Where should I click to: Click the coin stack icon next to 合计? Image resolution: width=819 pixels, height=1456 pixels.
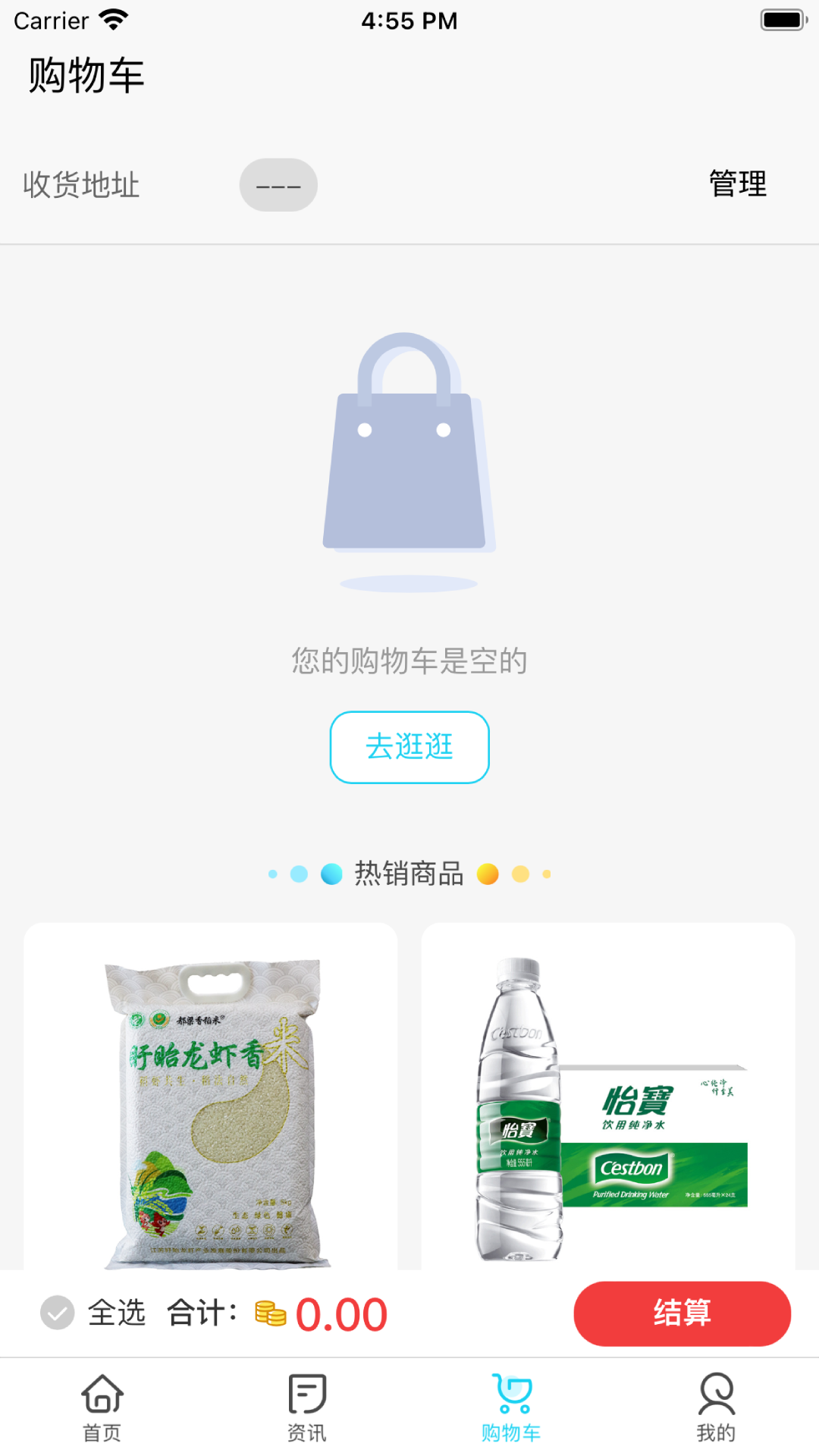pyautogui.click(x=269, y=1313)
